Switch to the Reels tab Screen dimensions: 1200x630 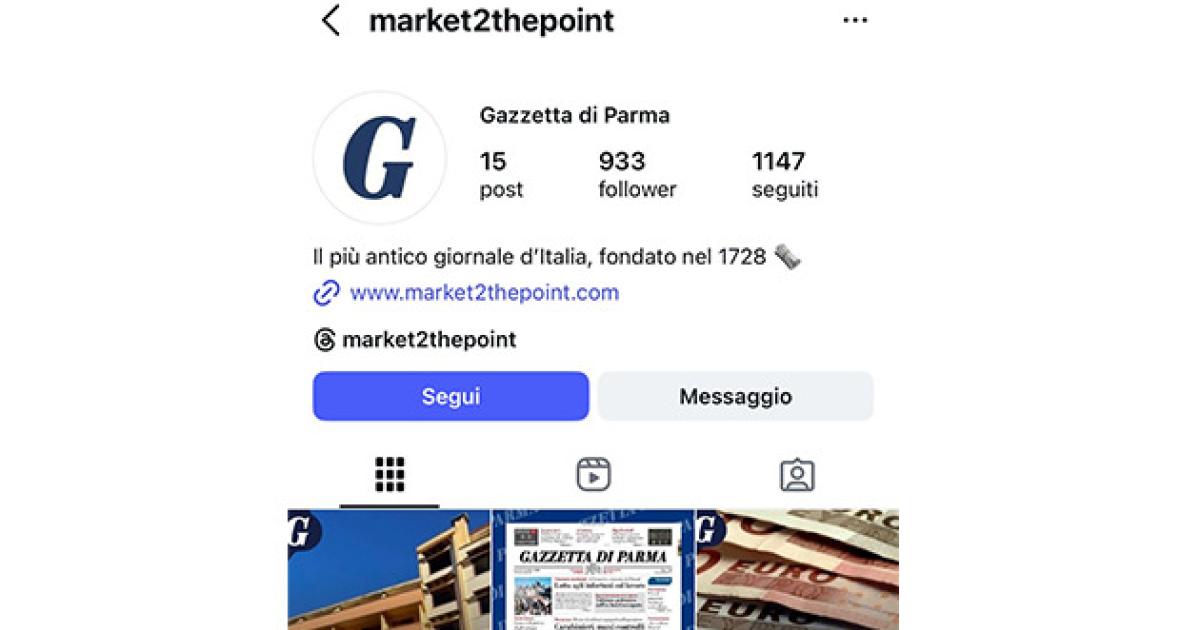click(594, 475)
